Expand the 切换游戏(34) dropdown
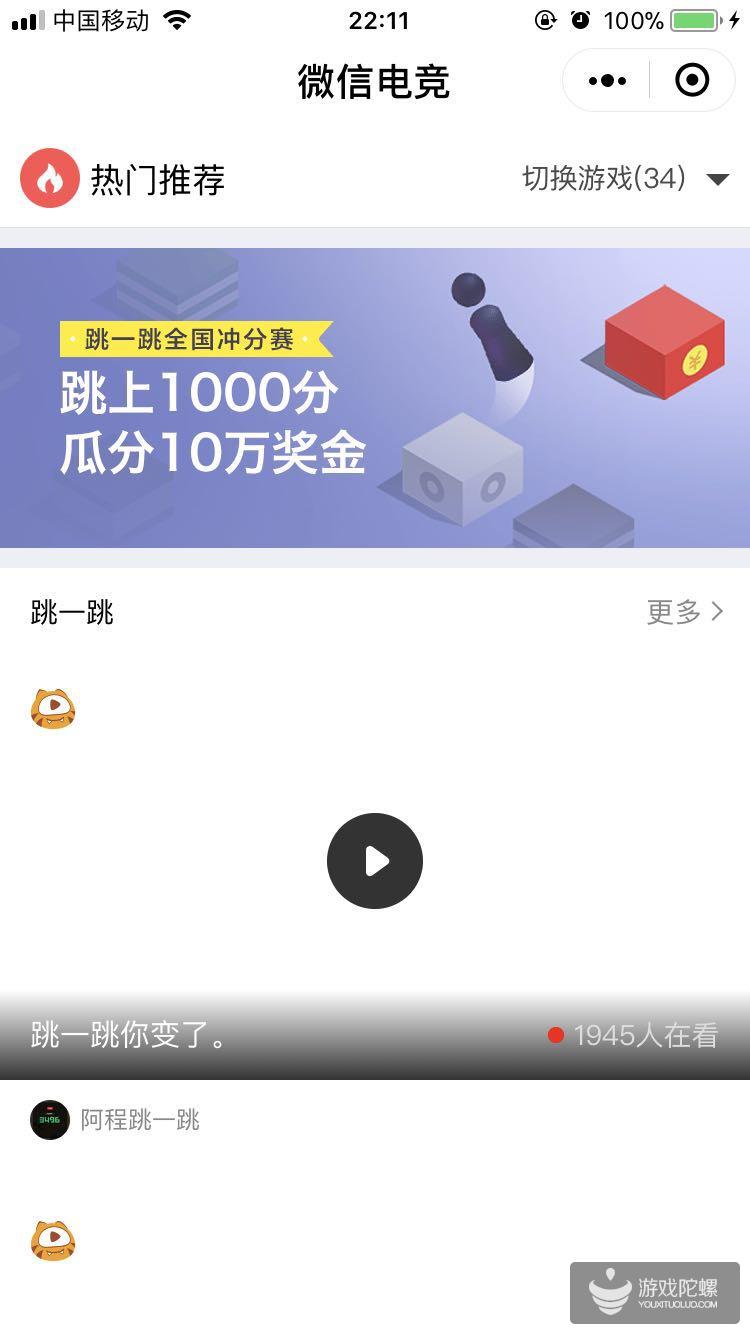This screenshot has height=1334, width=750. point(625,179)
